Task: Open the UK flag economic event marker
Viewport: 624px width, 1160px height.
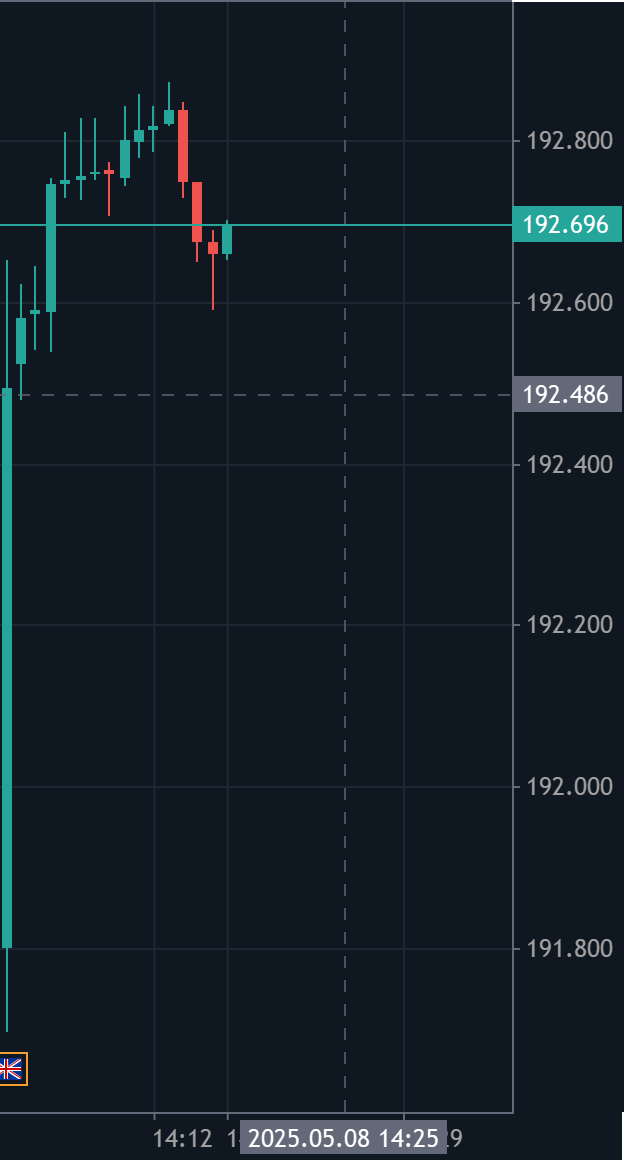Action: [x=13, y=1068]
